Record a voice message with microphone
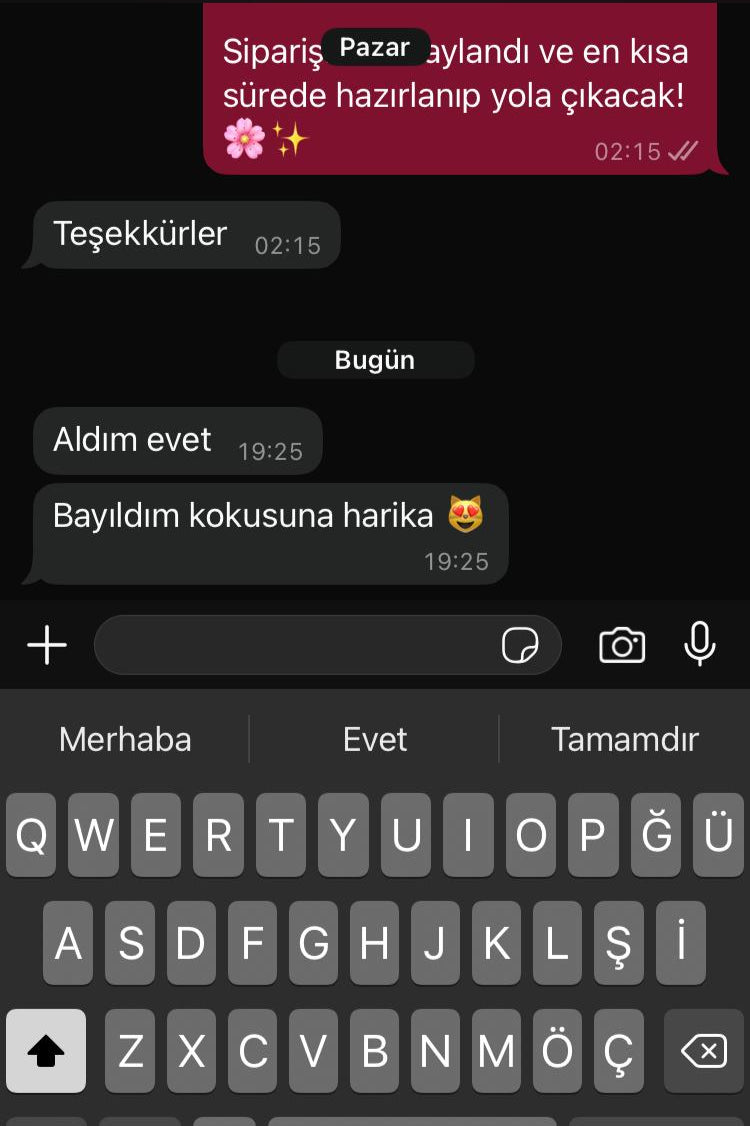 point(700,644)
